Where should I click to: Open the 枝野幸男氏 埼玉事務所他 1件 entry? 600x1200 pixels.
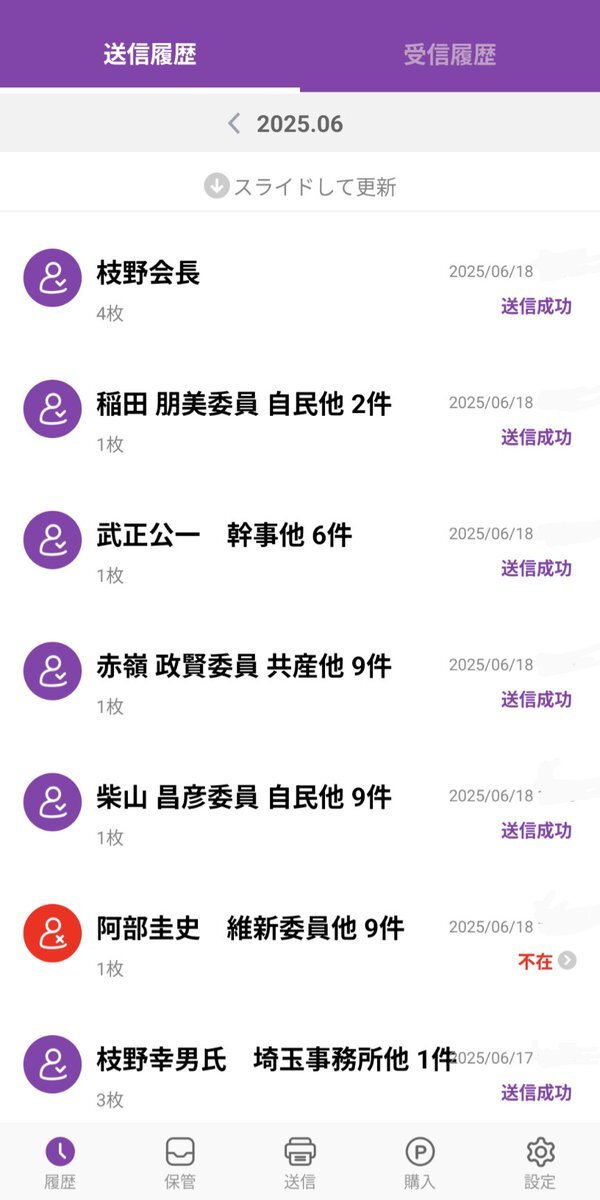click(300, 1070)
